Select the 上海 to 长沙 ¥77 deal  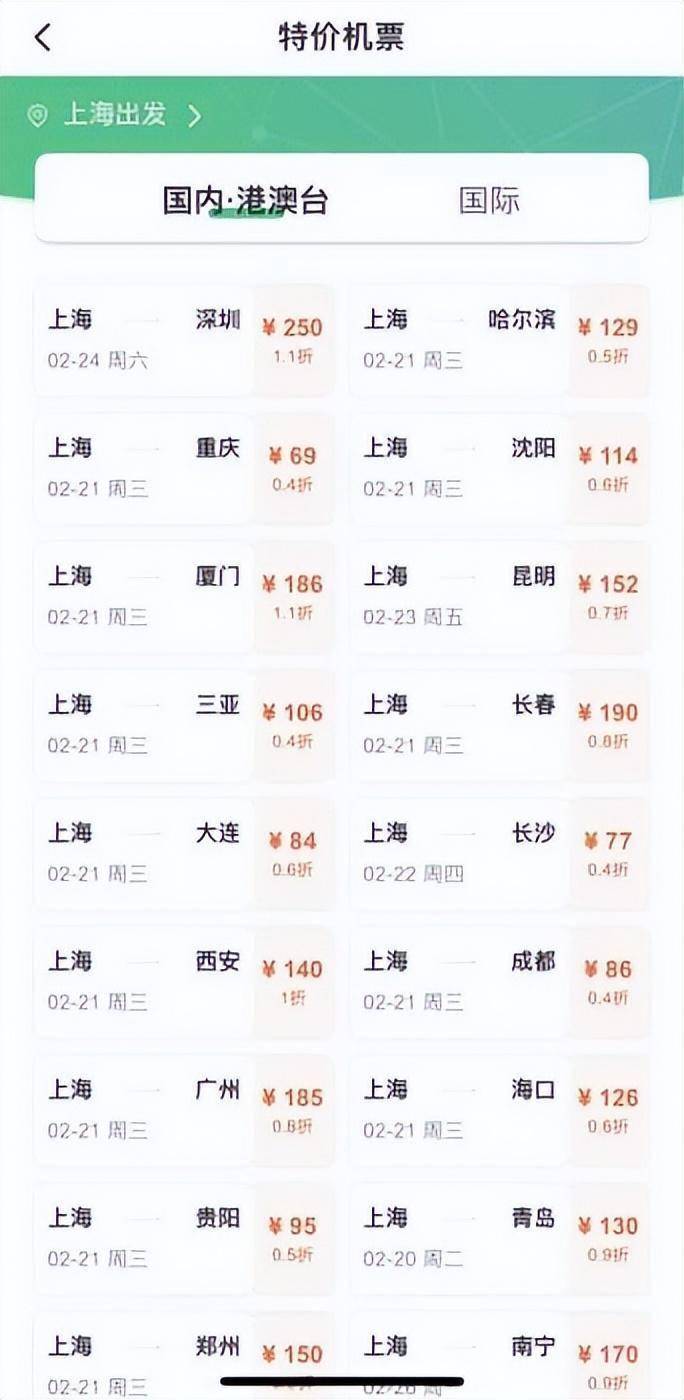point(499,854)
